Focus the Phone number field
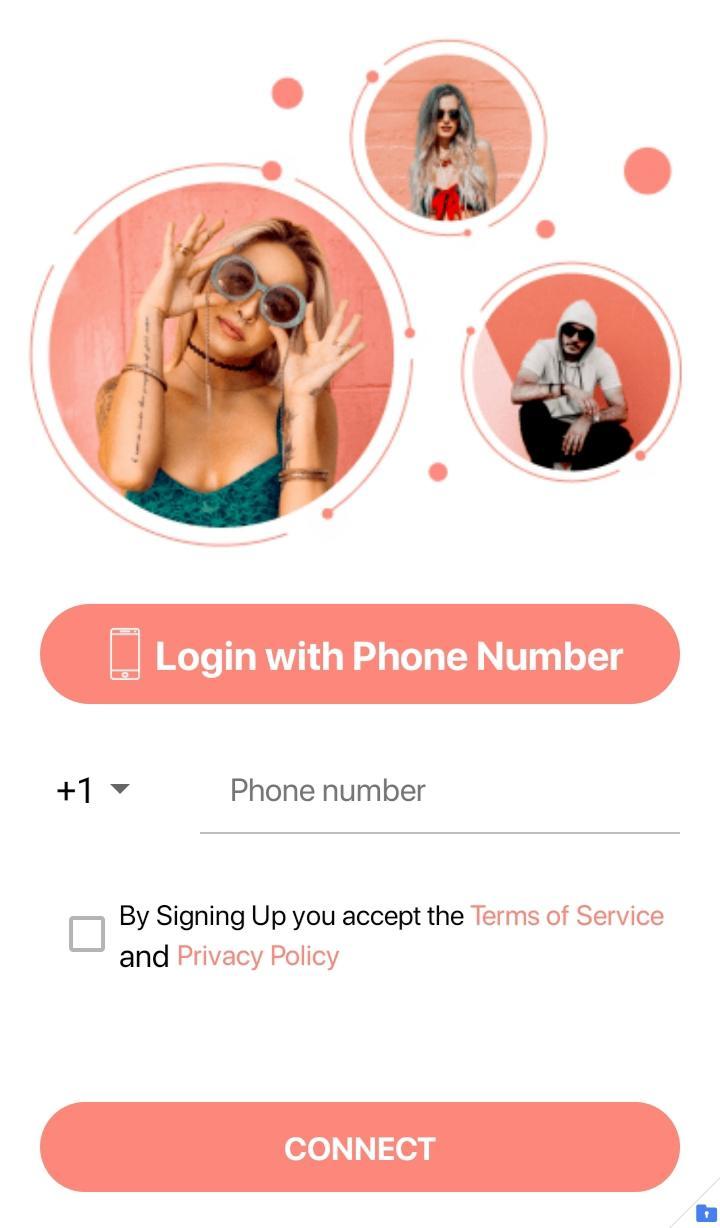Viewport: 720px width, 1228px height. pos(440,791)
